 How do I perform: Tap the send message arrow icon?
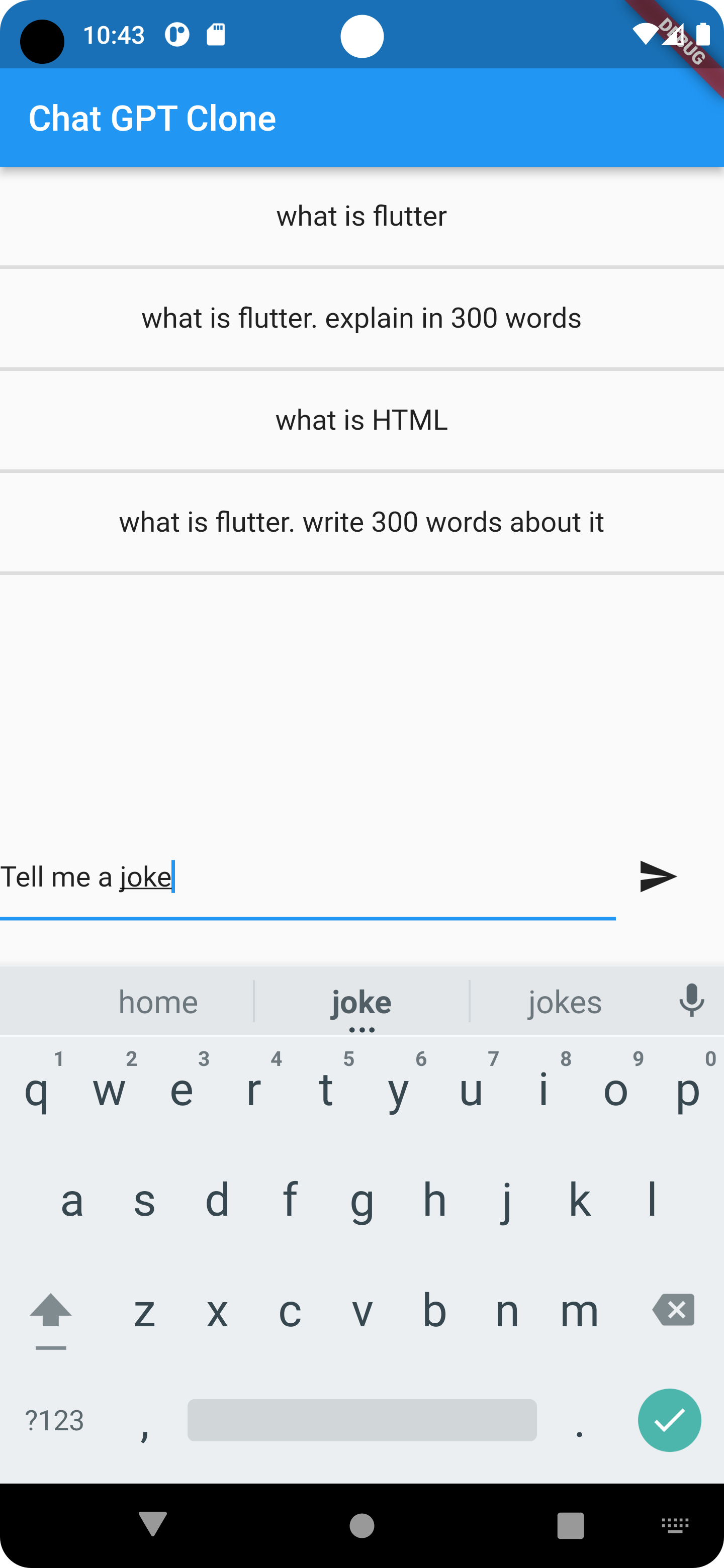(x=655, y=876)
